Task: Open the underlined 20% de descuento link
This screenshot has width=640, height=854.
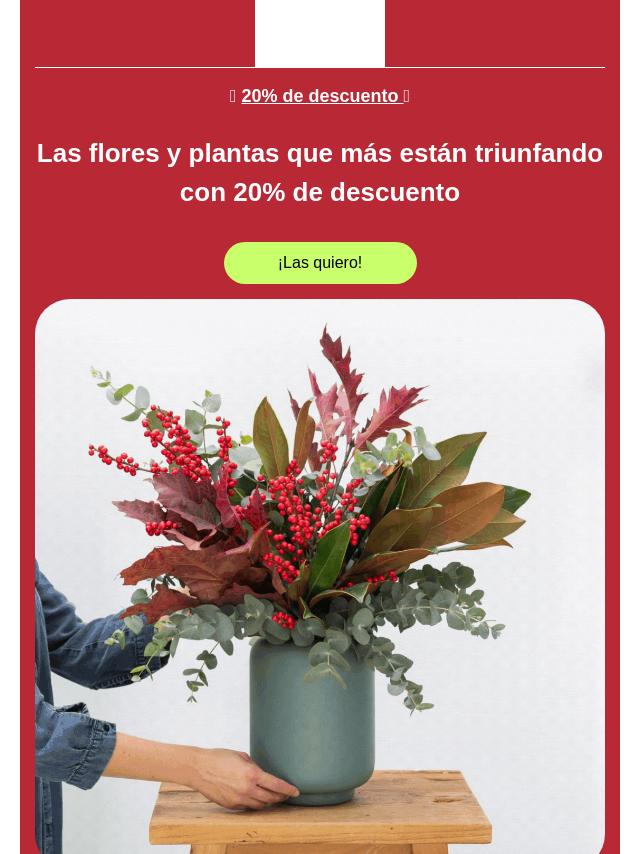Action: point(319,96)
